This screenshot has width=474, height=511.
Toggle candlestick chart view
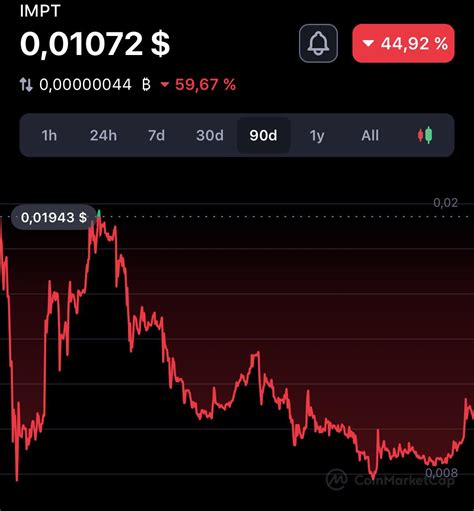tap(425, 135)
